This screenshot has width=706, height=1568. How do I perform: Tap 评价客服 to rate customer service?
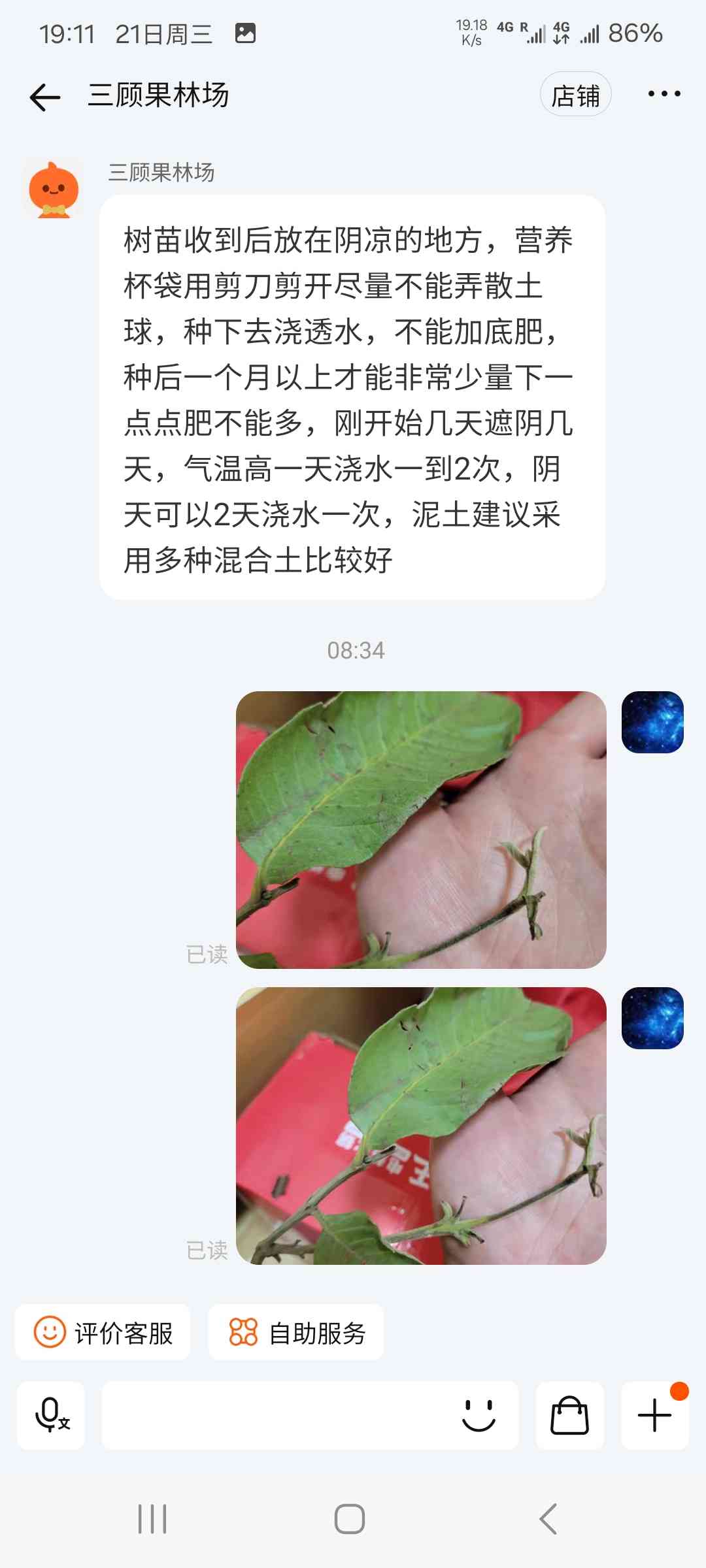pos(103,1332)
